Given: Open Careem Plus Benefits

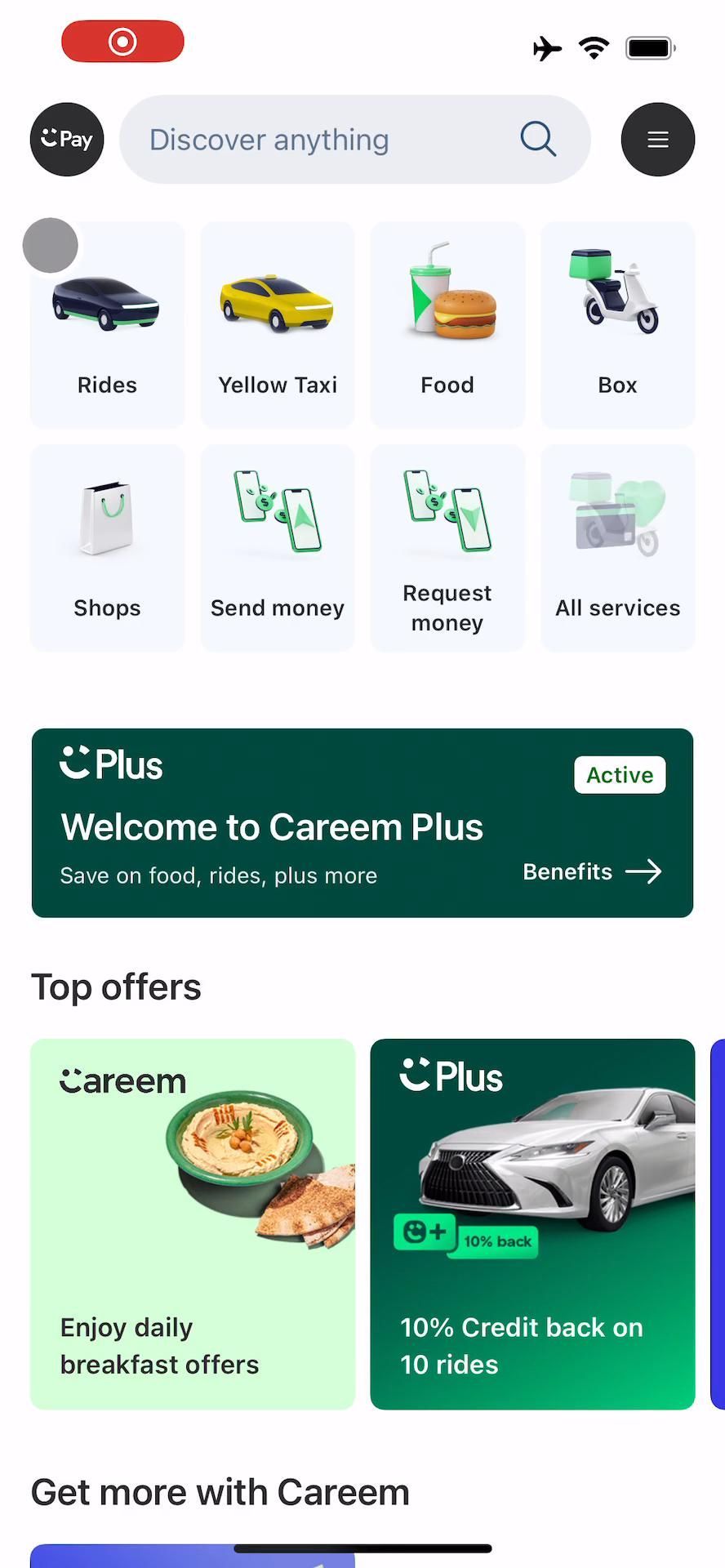Looking at the screenshot, I should coord(592,871).
